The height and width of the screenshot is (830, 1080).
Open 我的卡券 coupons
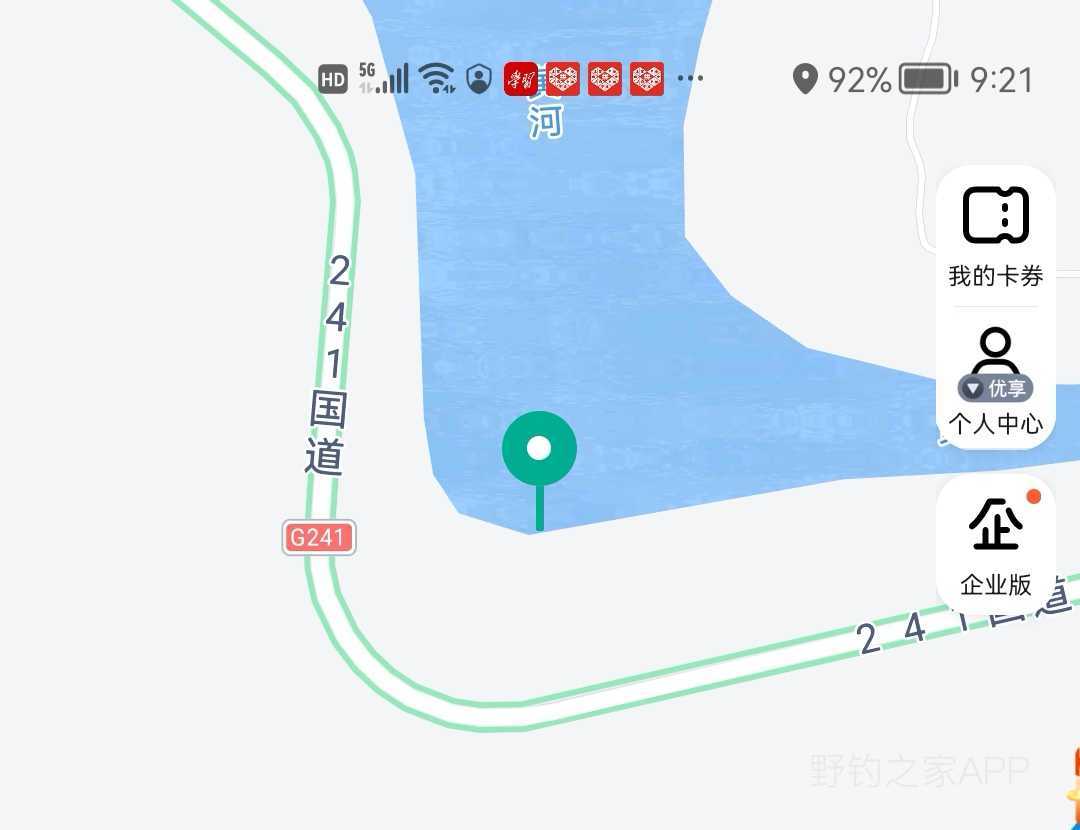tap(995, 236)
